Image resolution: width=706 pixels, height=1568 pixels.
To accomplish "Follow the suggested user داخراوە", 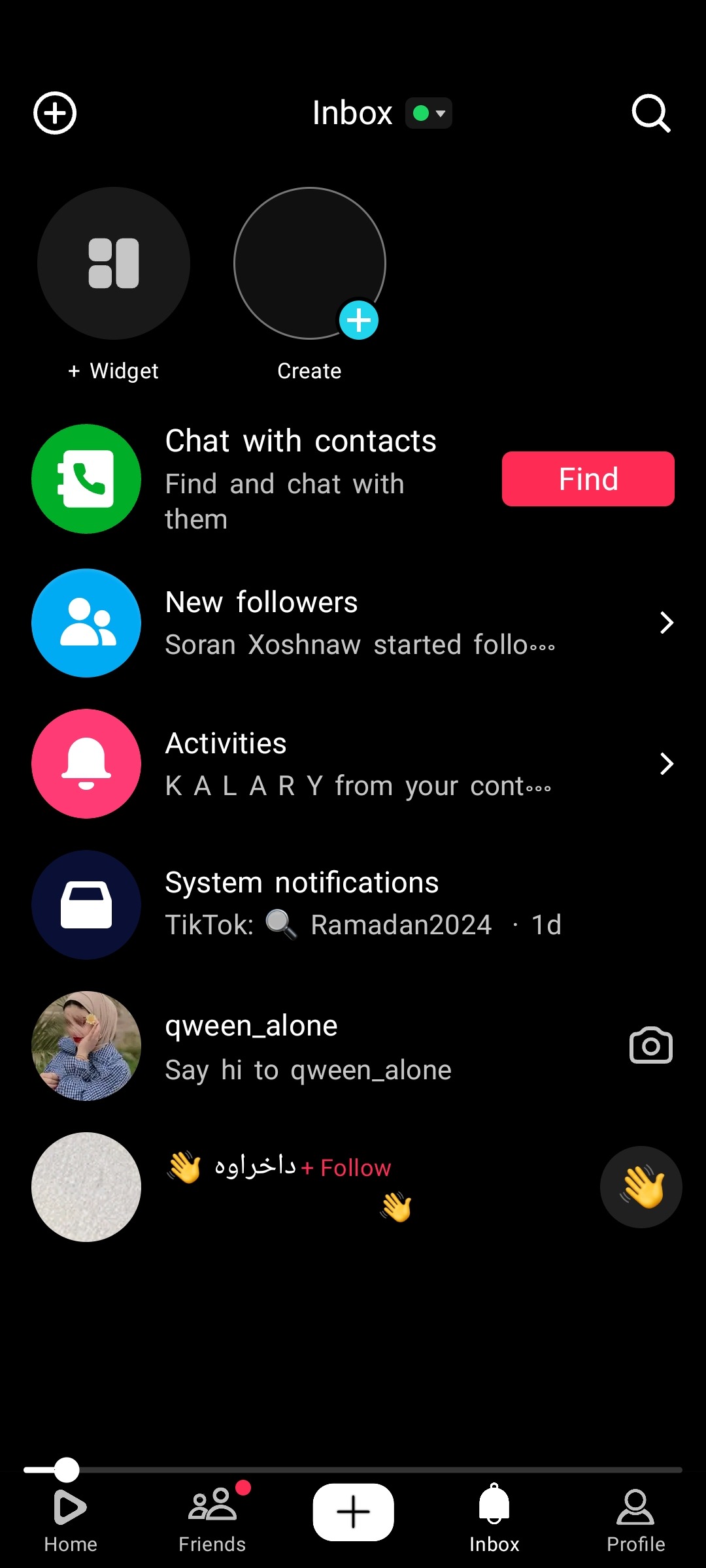I will point(346,1168).
